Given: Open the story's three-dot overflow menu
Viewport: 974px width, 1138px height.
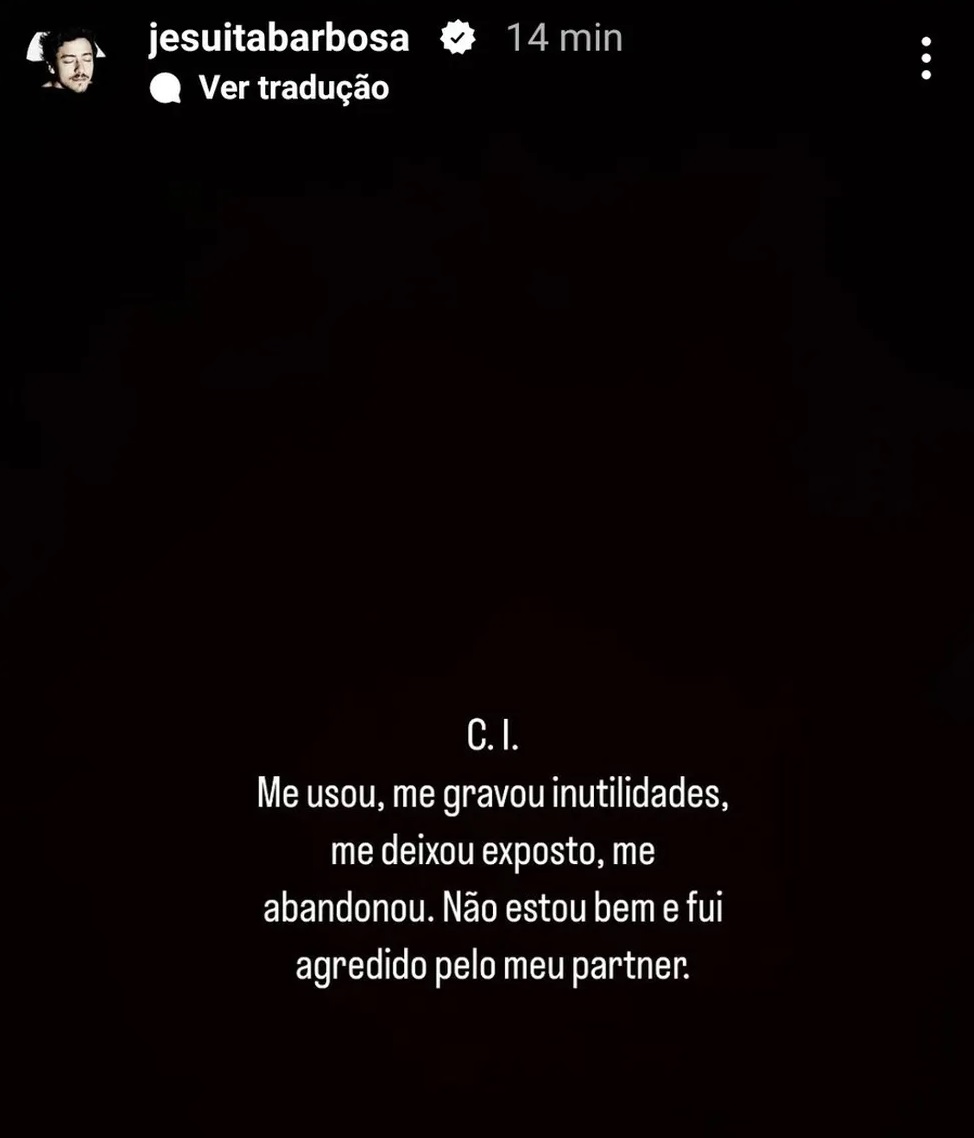Looking at the screenshot, I should pos(926,59).
